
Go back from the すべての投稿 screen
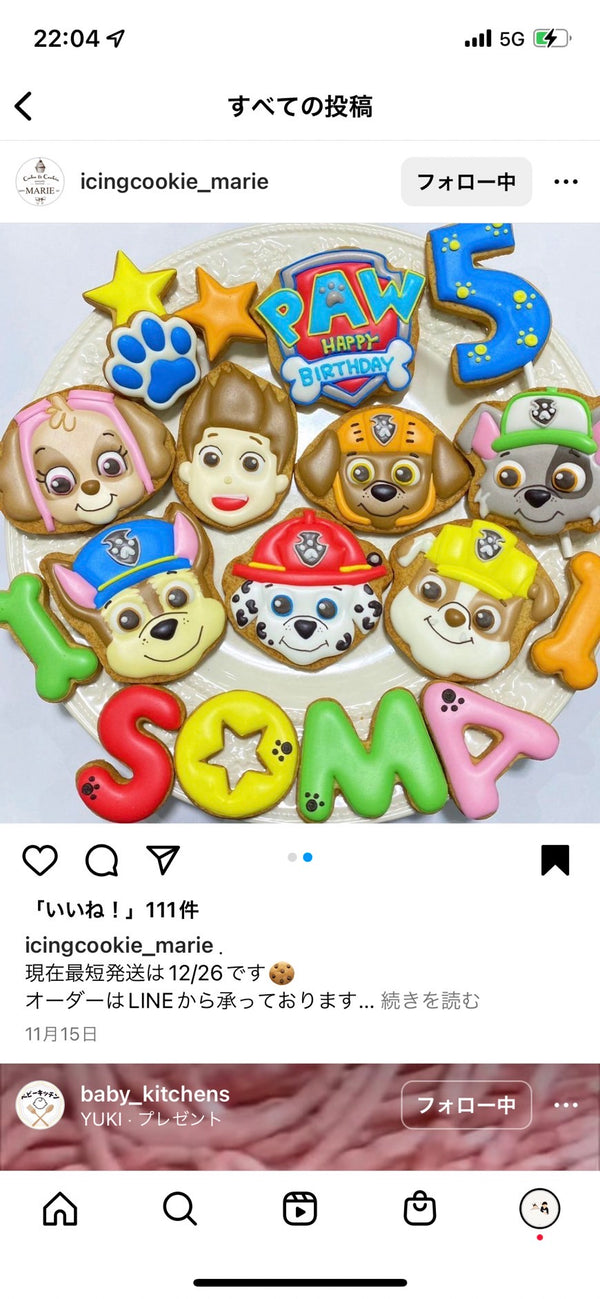pos(24,106)
